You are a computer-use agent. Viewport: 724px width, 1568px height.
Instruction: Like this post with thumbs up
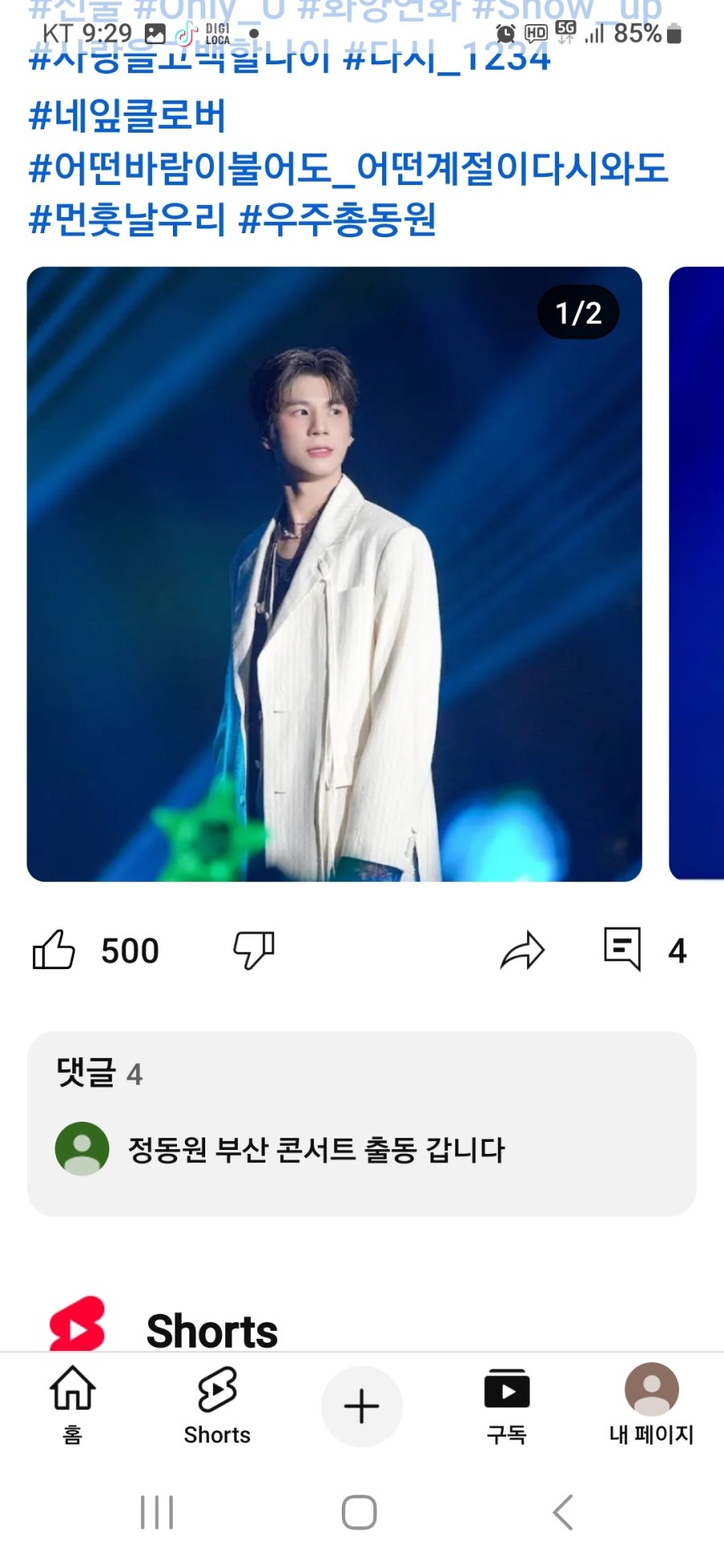click(x=54, y=950)
